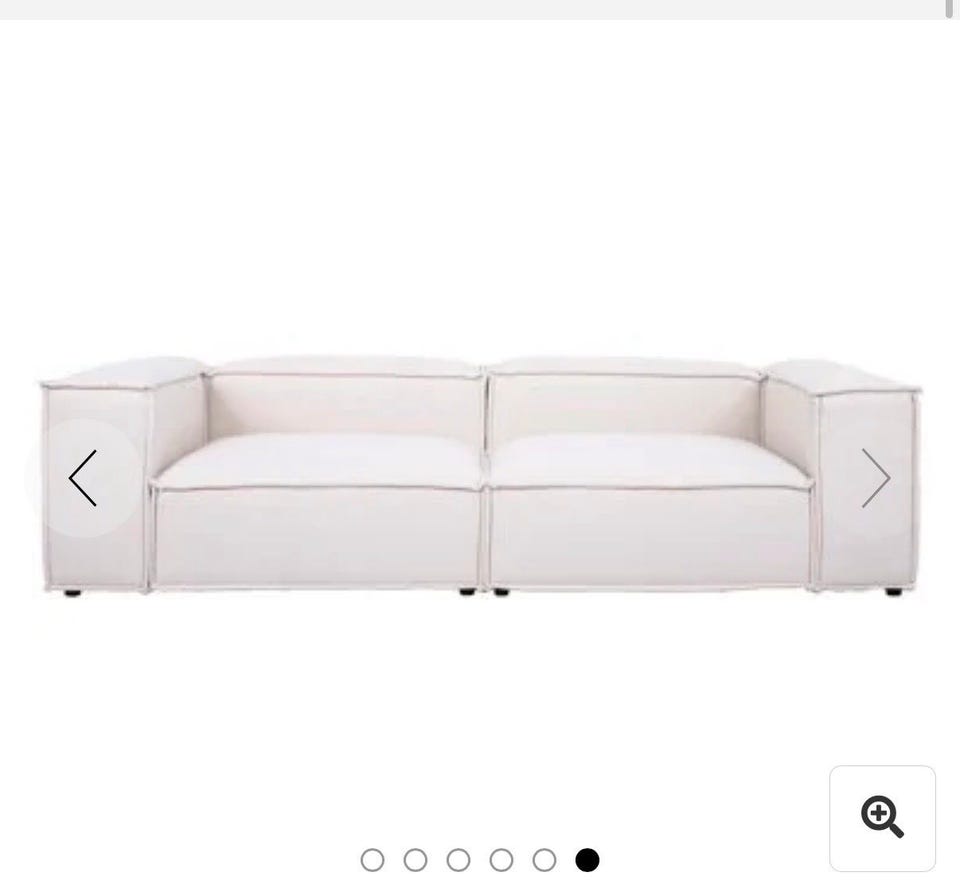Select the third image dot
Screen dimensions: 960x884
coord(458,860)
